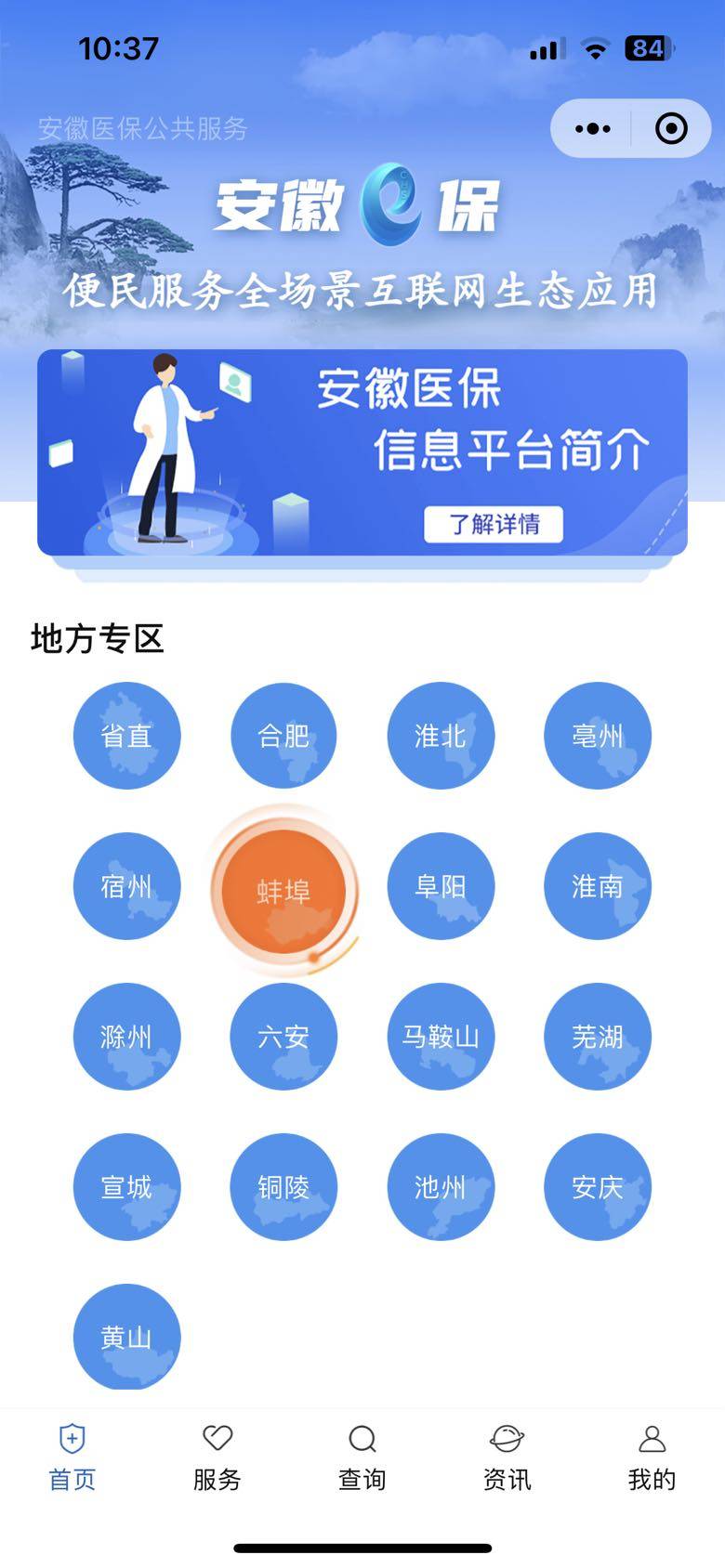
Task: Select the 合肥 regional zone
Action: pos(283,736)
